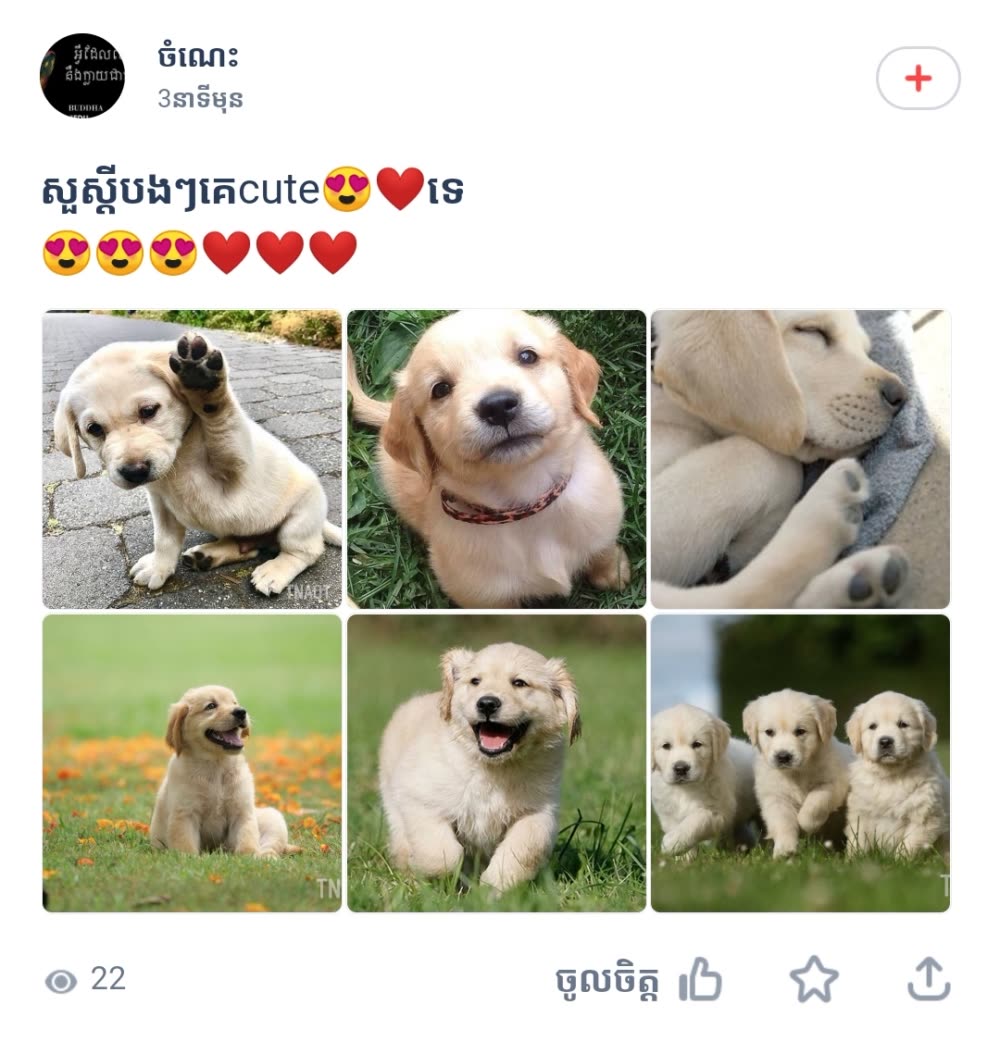The image size is (1000, 1054).
Task: Add the post to favorites via the star
Action: click(x=813, y=980)
